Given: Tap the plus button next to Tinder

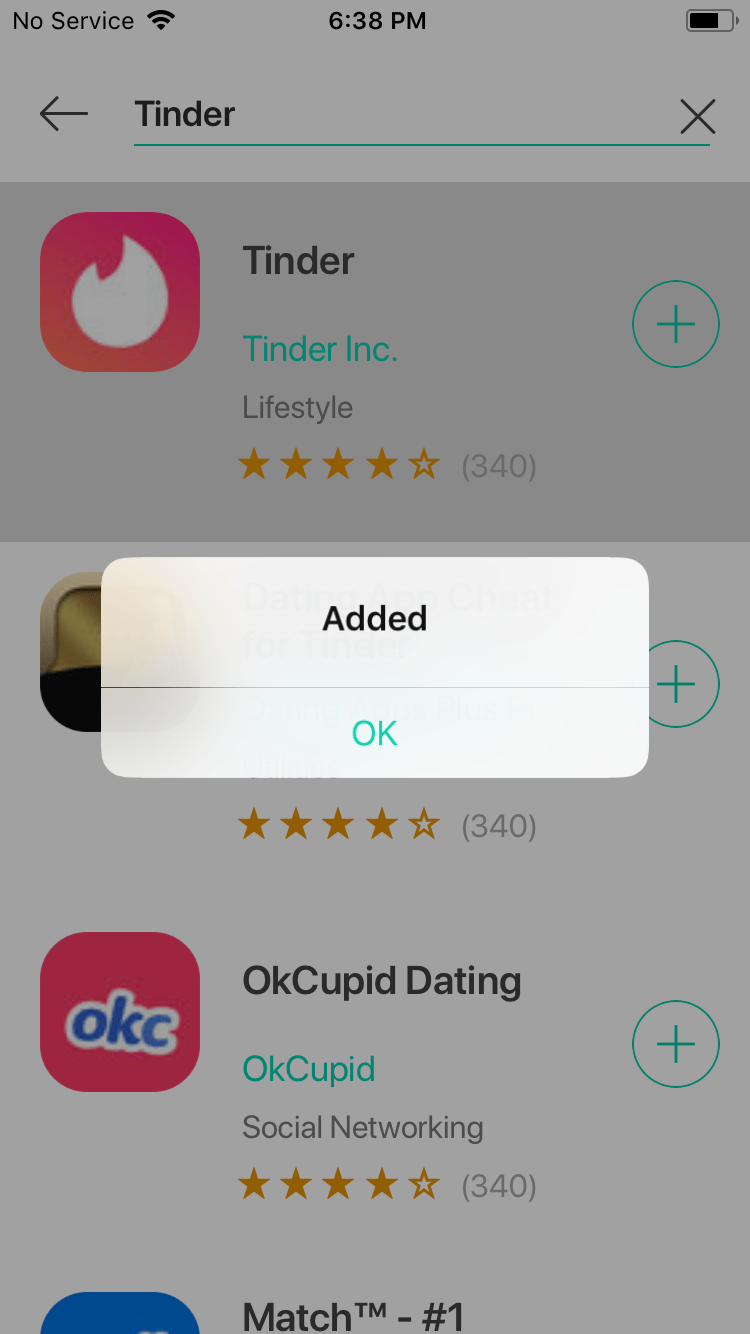Looking at the screenshot, I should tap(676, 324).
